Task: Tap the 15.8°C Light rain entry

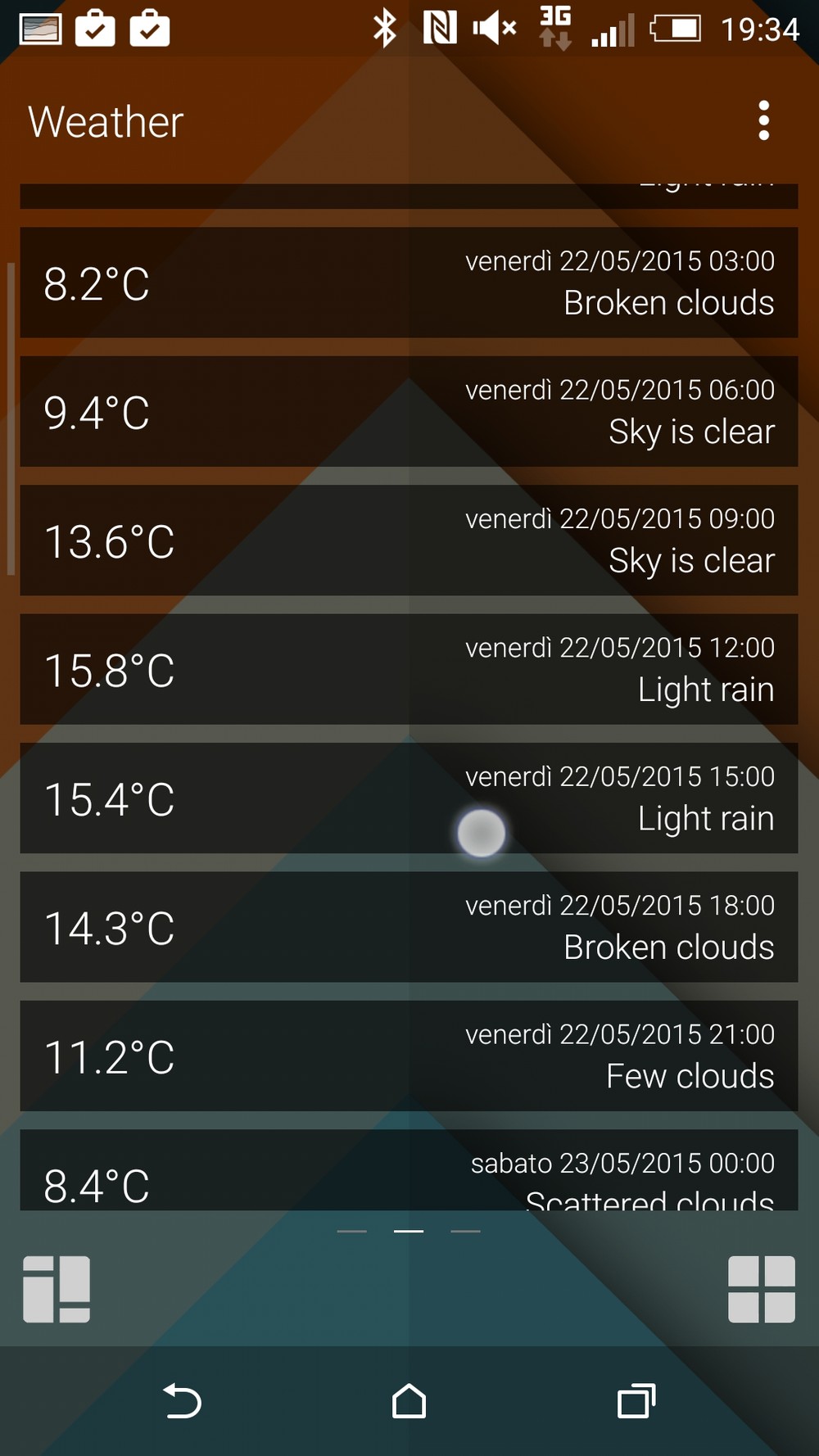Action: [409, 669]
